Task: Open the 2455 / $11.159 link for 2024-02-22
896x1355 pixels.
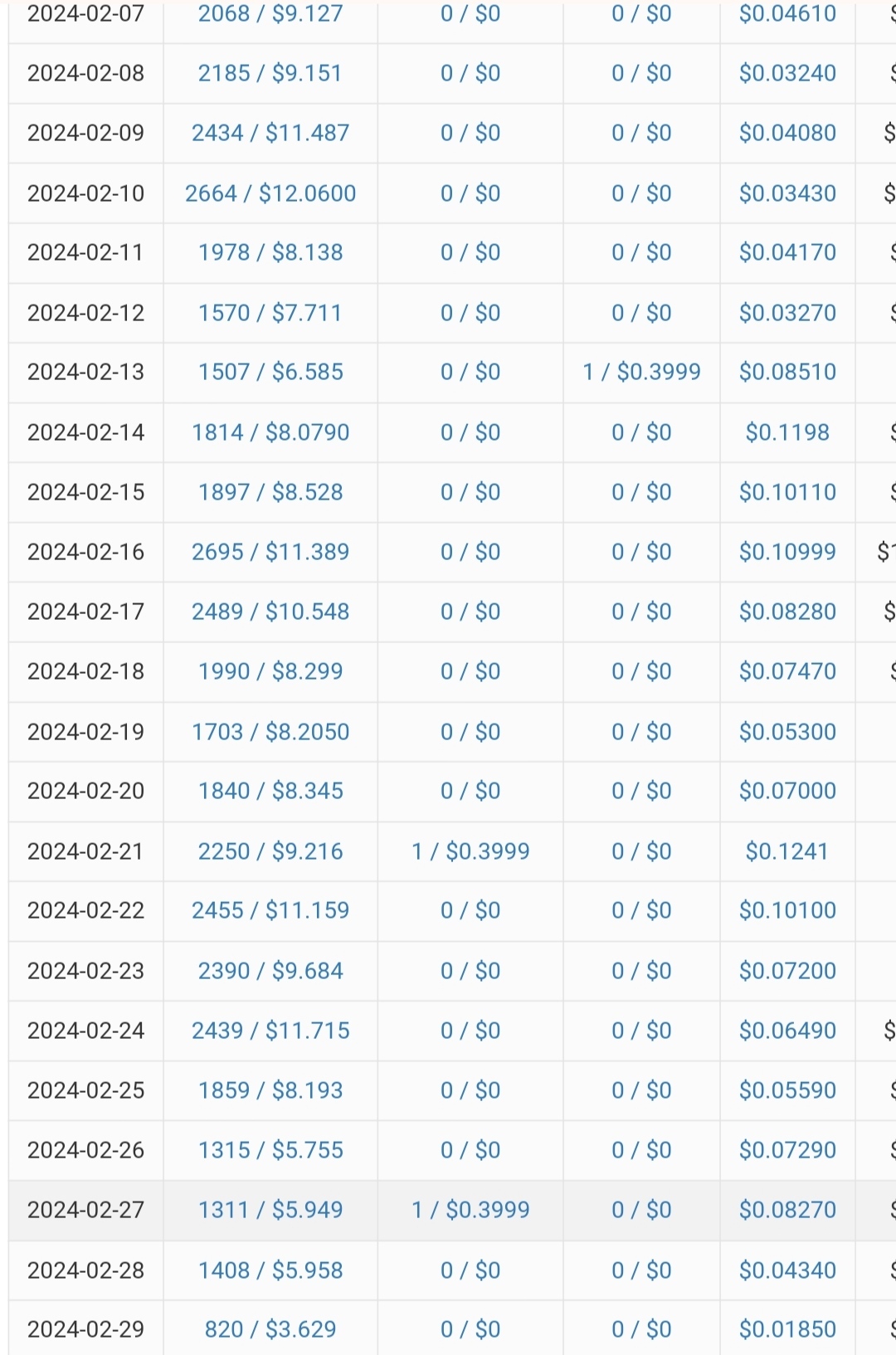Action: (x=270, y=910)
